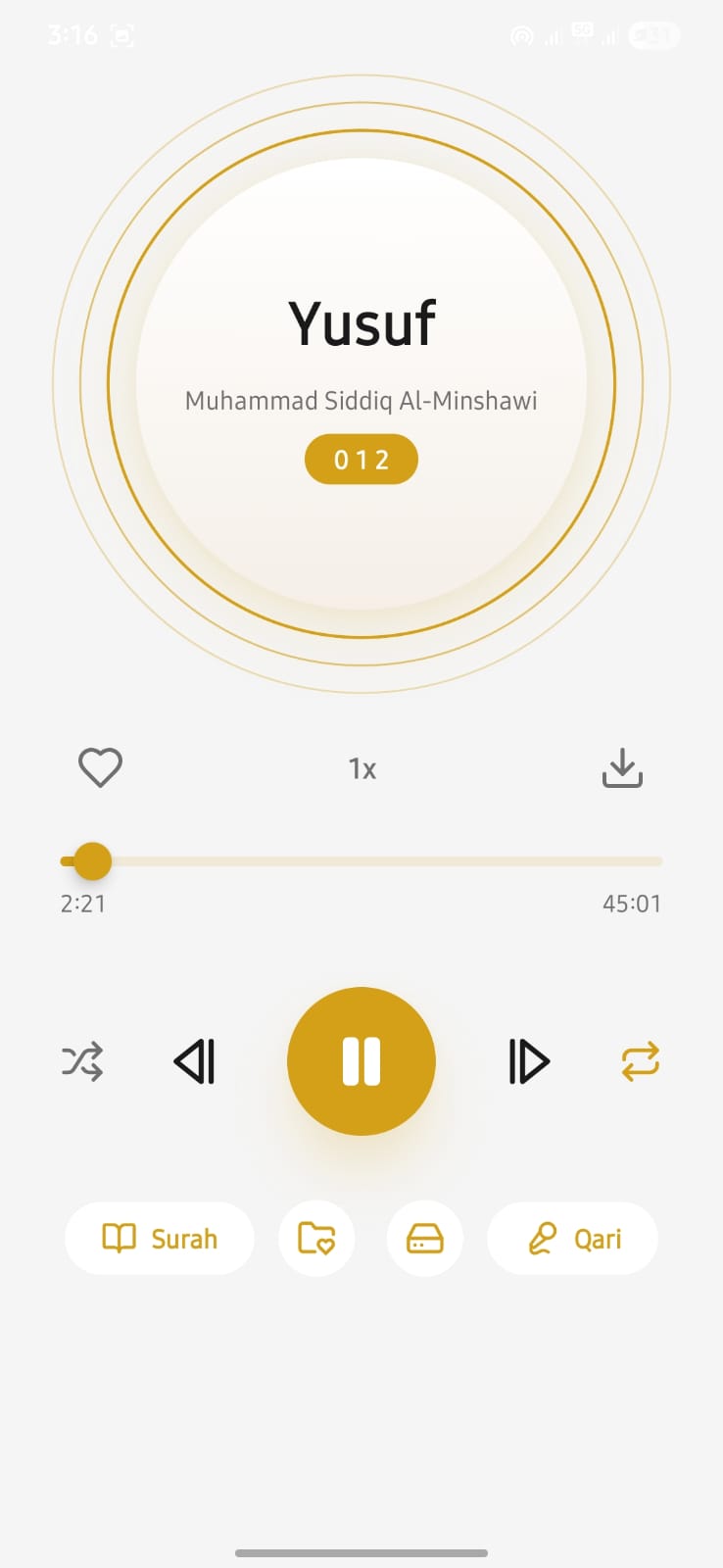This screenshot has height=1568, width=723.
Task: Toggle repeat mode
Action: [x=641, y=1061]
